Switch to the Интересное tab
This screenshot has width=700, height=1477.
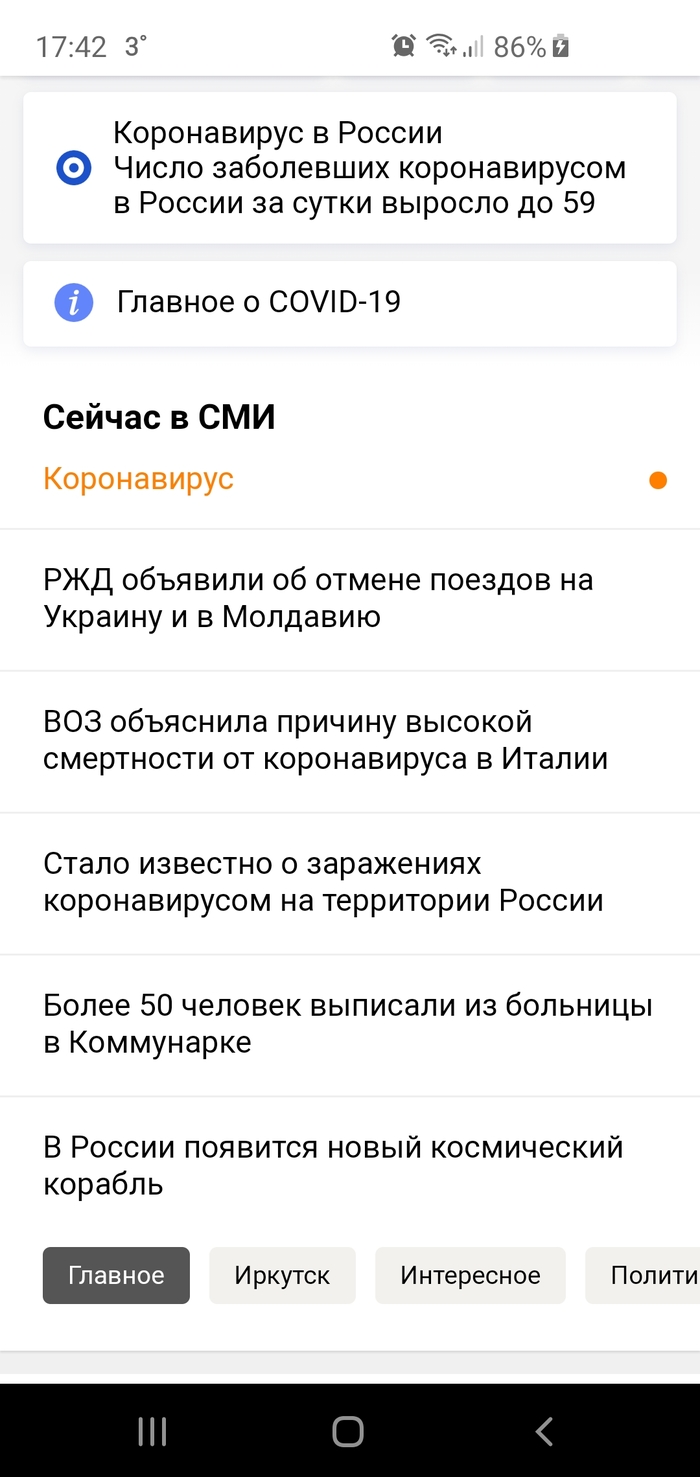click(470, 1275)
